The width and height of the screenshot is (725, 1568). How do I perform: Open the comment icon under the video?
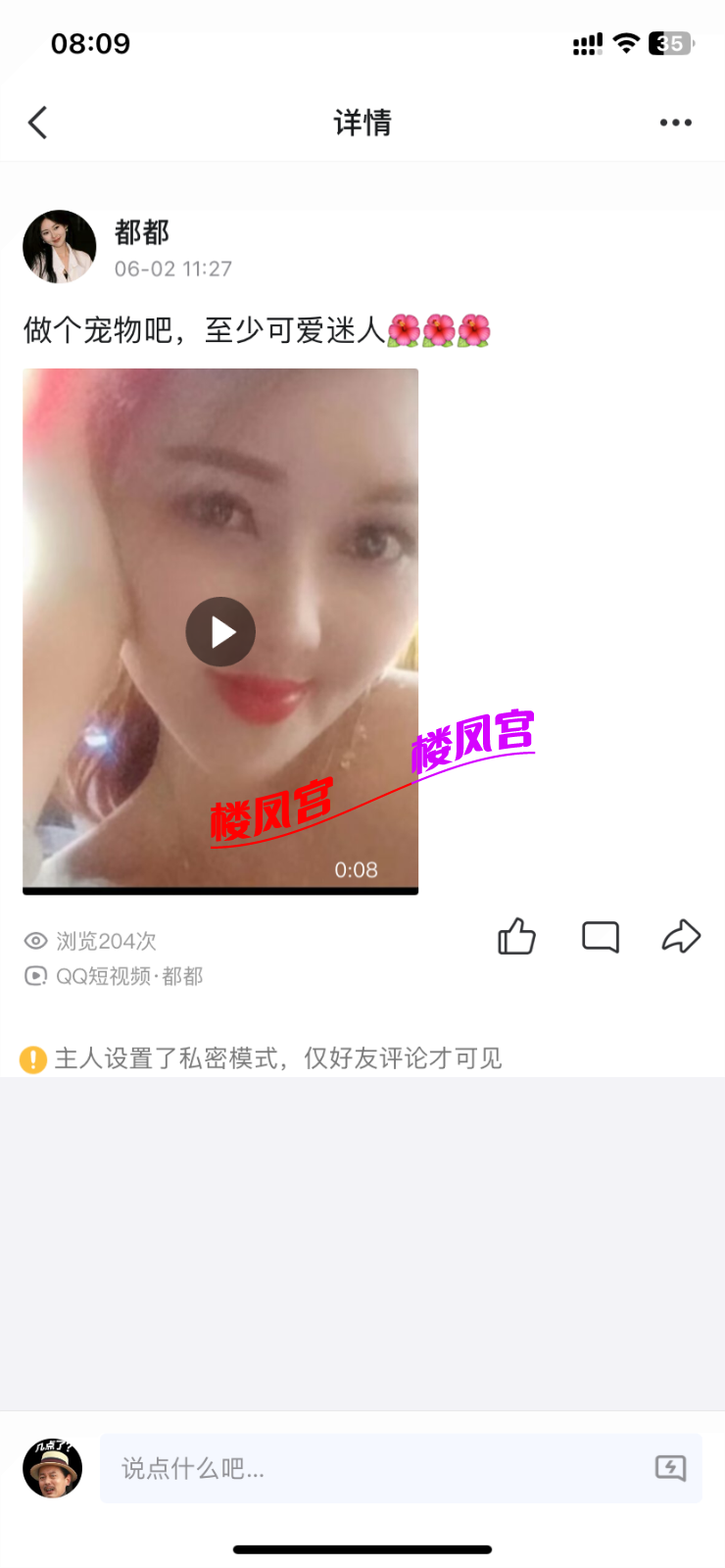point(600,937)
